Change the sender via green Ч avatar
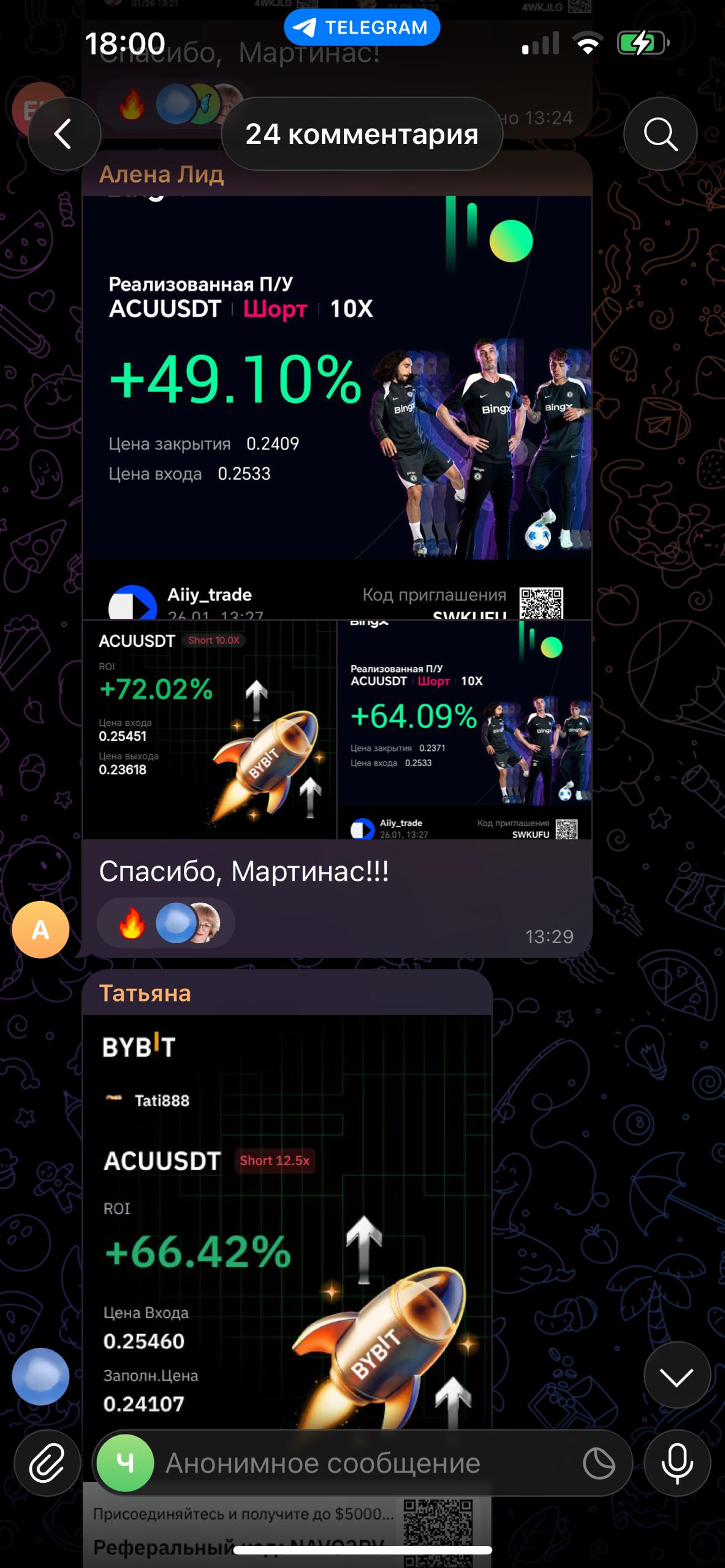 tap(126, 1463)
